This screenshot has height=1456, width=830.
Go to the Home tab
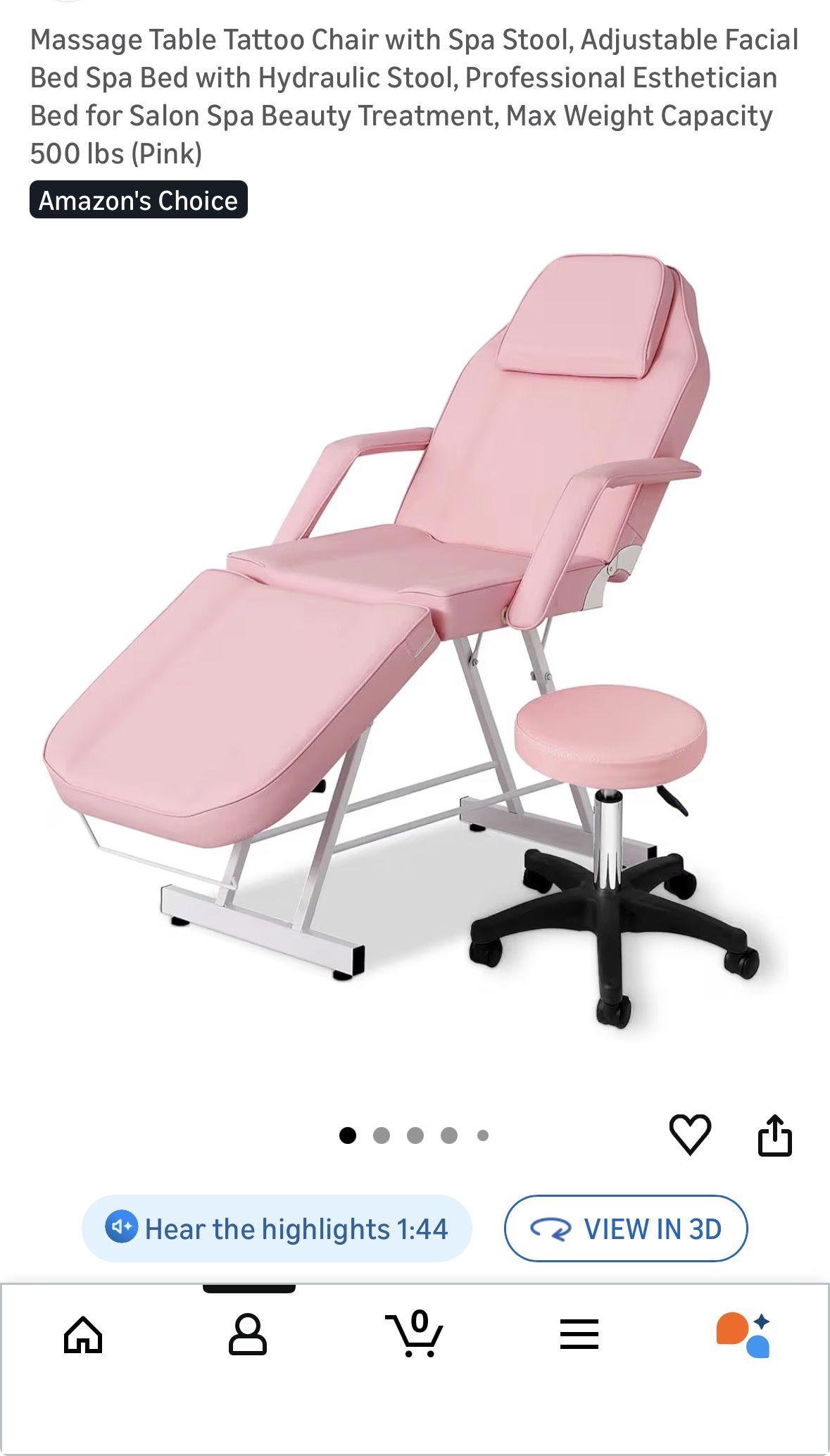[x=83, y=1335]
